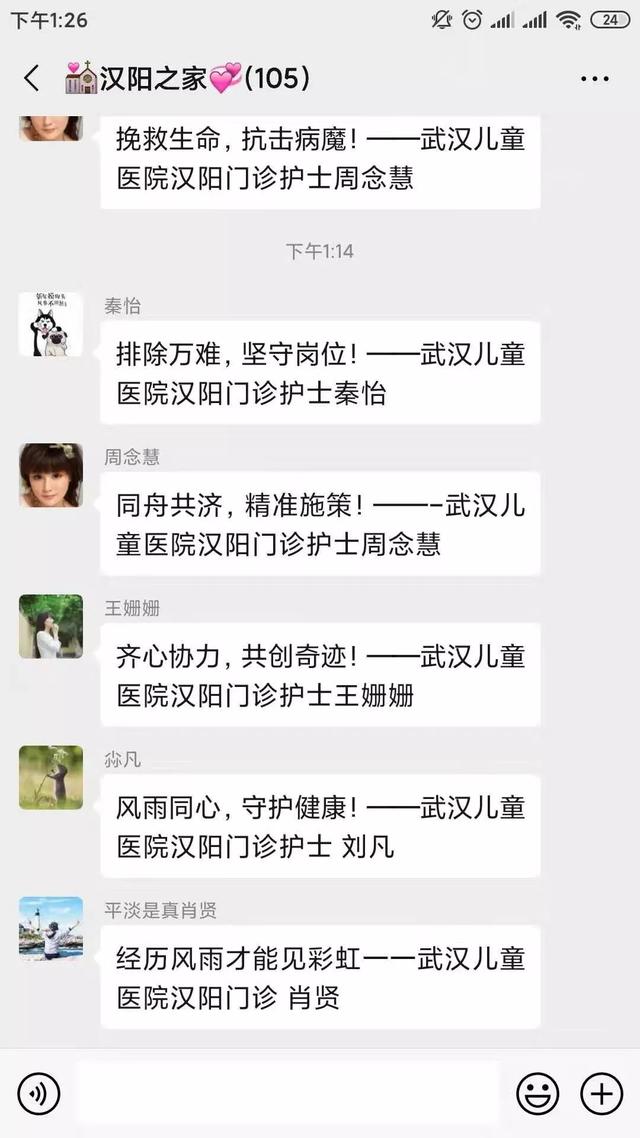The width and height of the screenshot is (640, 1138).
Task: Tap the message text input field
Action: pos(287,1094)
